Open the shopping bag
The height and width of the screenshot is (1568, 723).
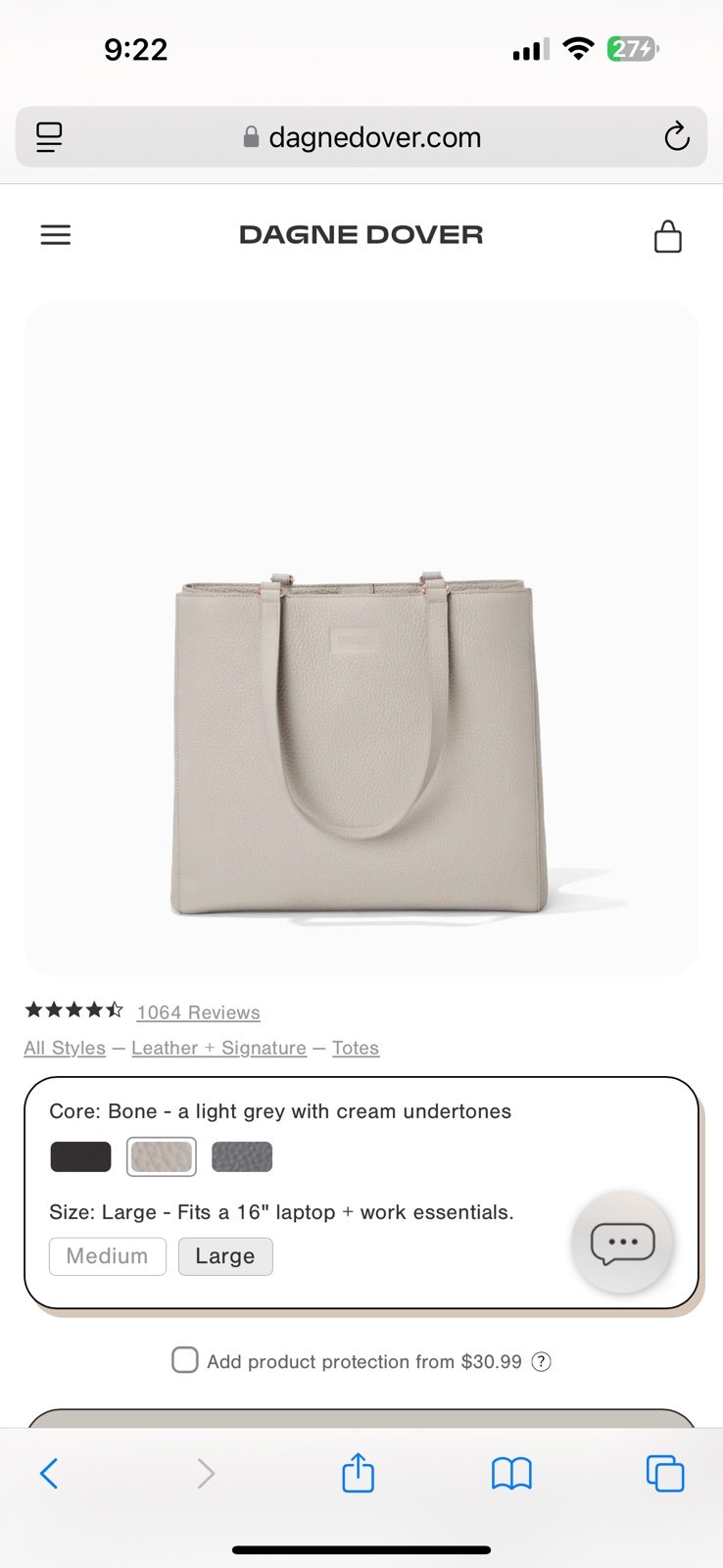tap(668, 236)
